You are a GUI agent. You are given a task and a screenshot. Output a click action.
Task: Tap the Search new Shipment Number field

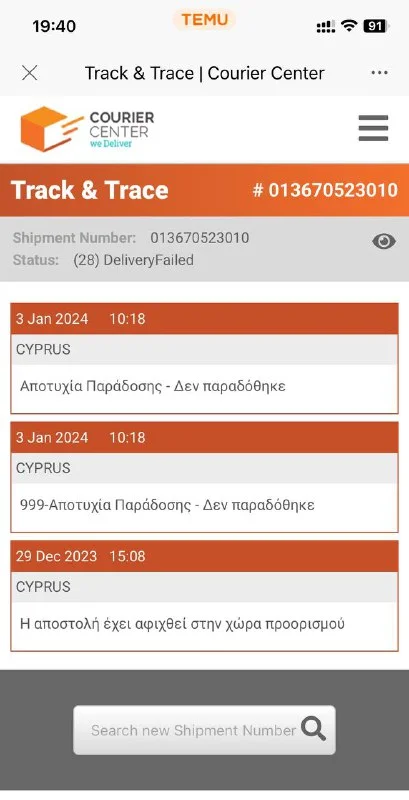coord(204,730)
